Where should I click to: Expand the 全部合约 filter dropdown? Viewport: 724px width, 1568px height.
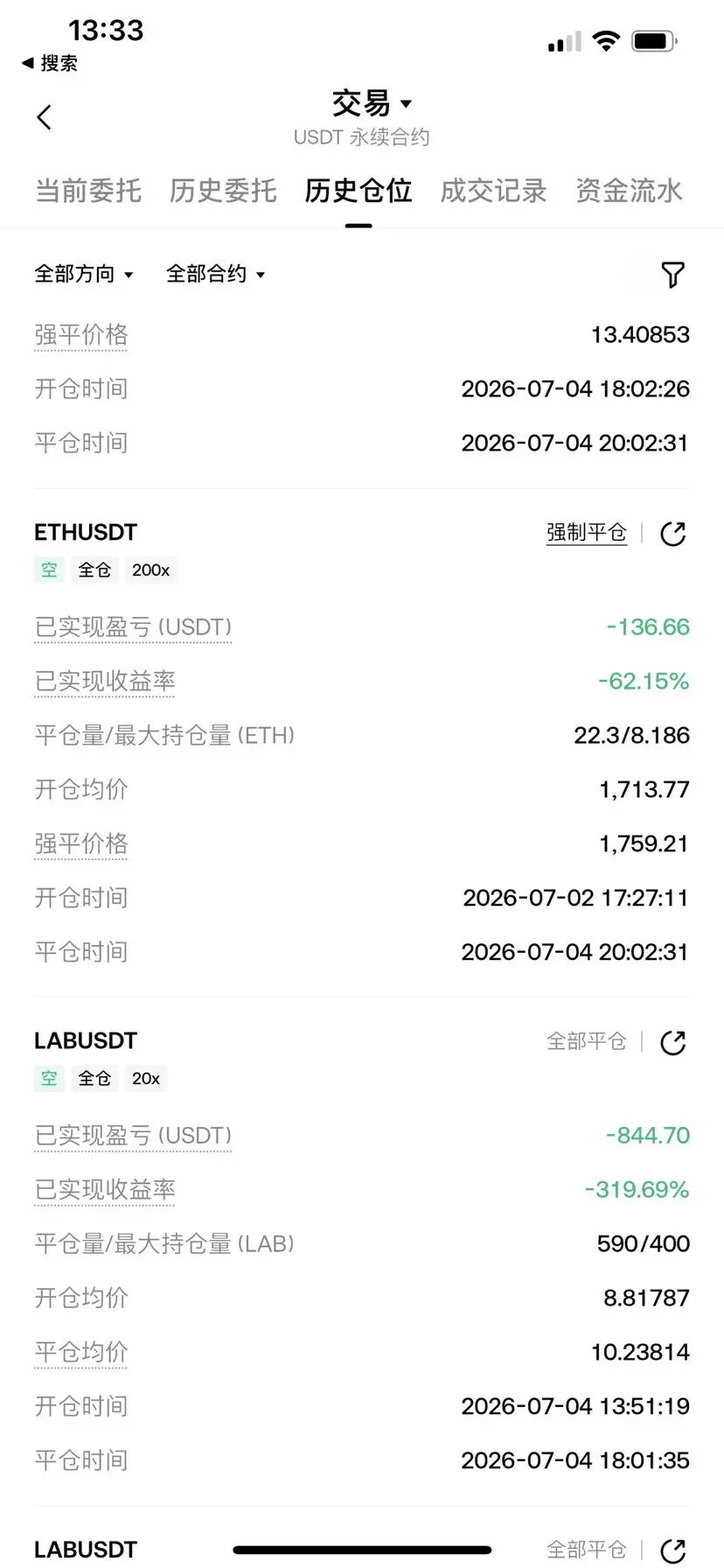216,274
